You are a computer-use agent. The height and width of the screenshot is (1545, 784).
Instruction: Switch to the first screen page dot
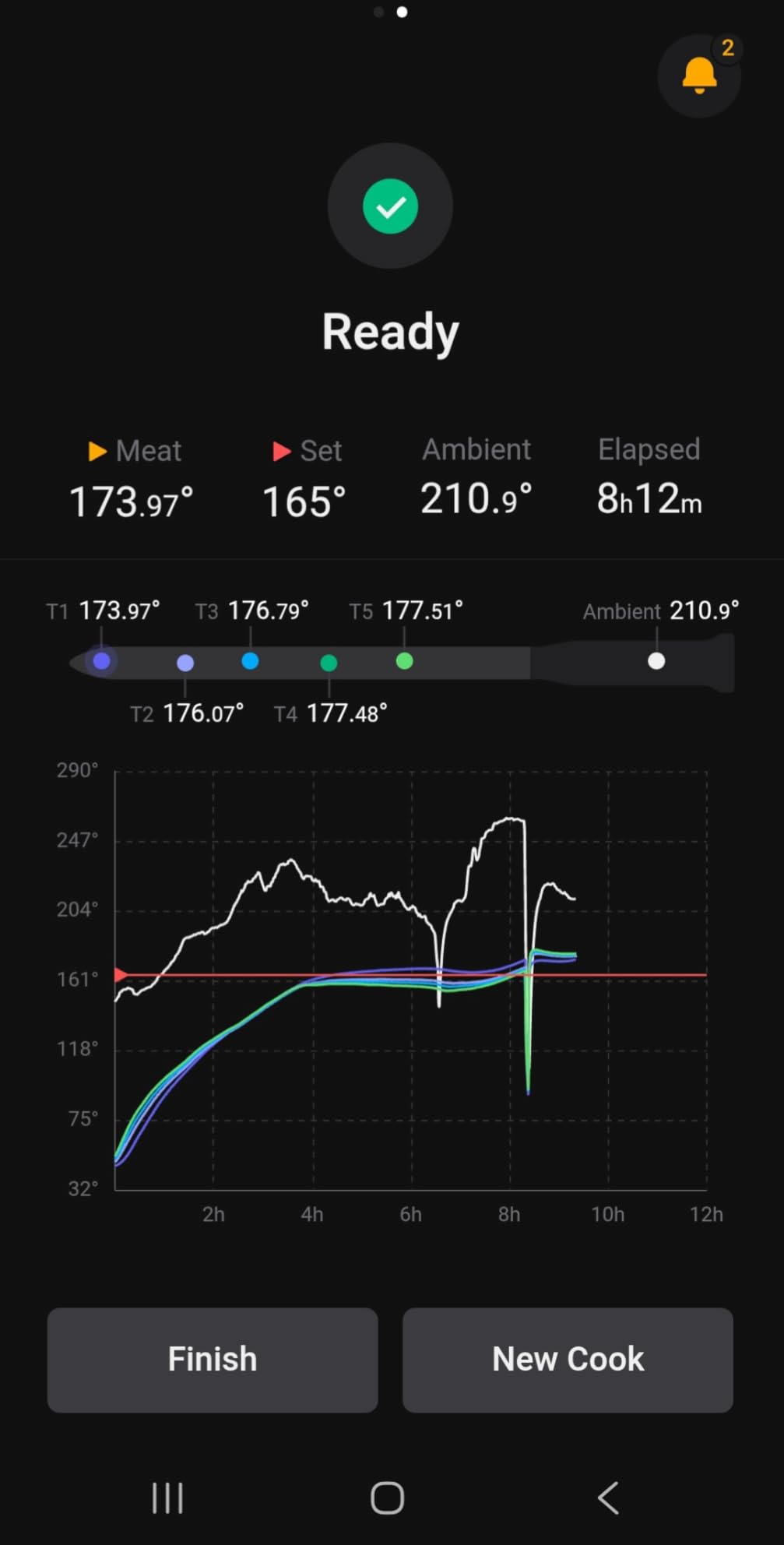pos(378,12)
